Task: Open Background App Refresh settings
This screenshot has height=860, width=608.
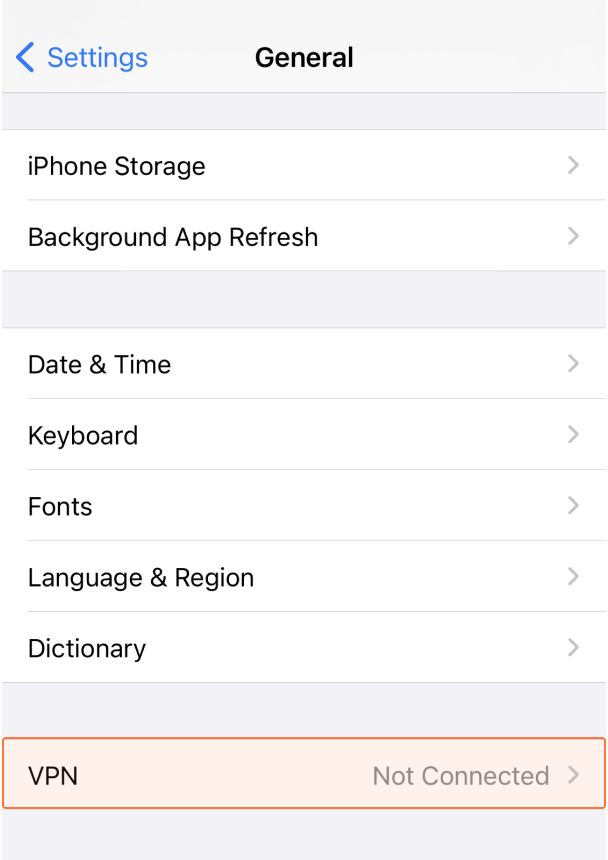Action: (304, 237)
